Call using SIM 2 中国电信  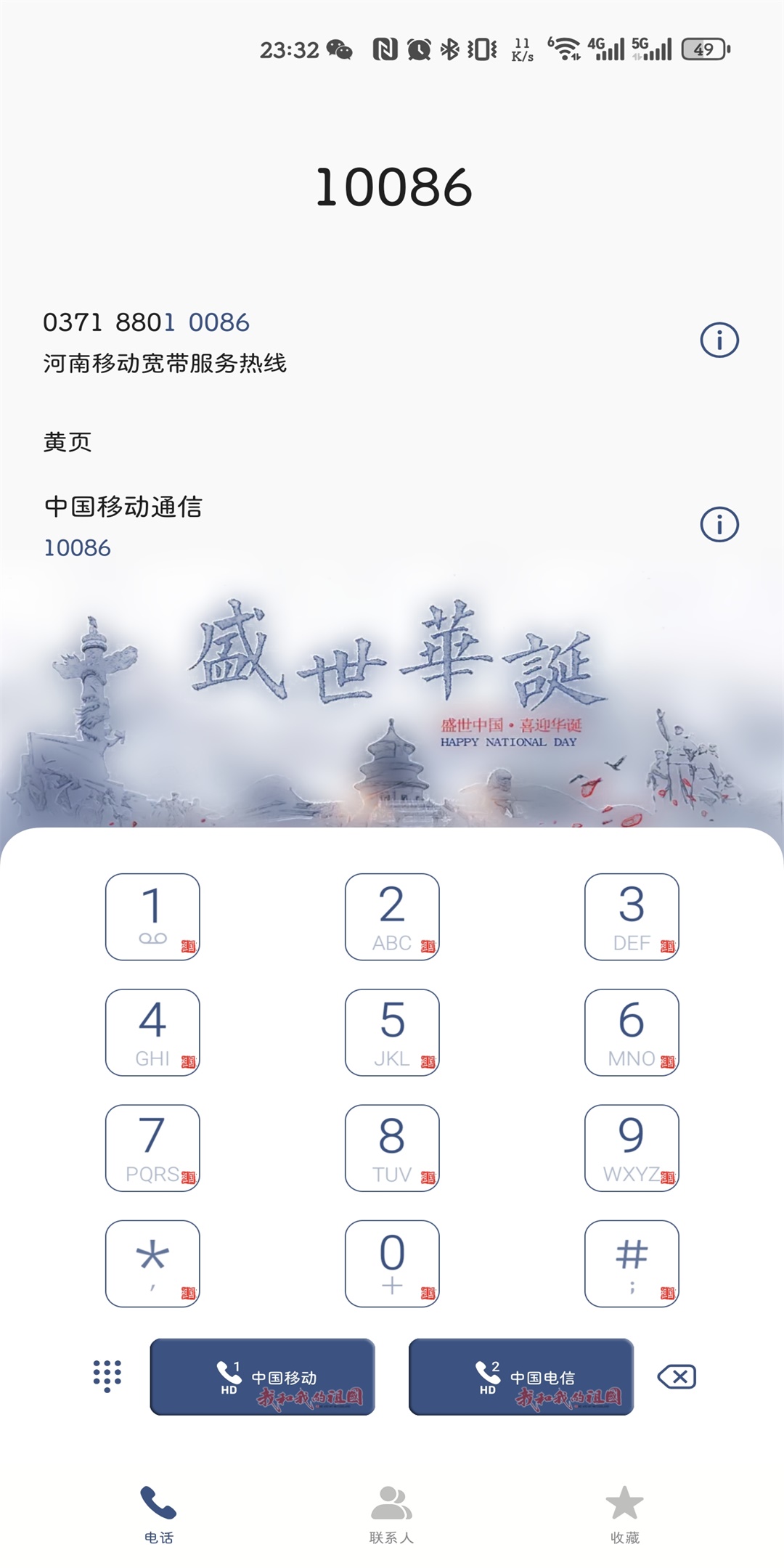[x=520, y=1376]
